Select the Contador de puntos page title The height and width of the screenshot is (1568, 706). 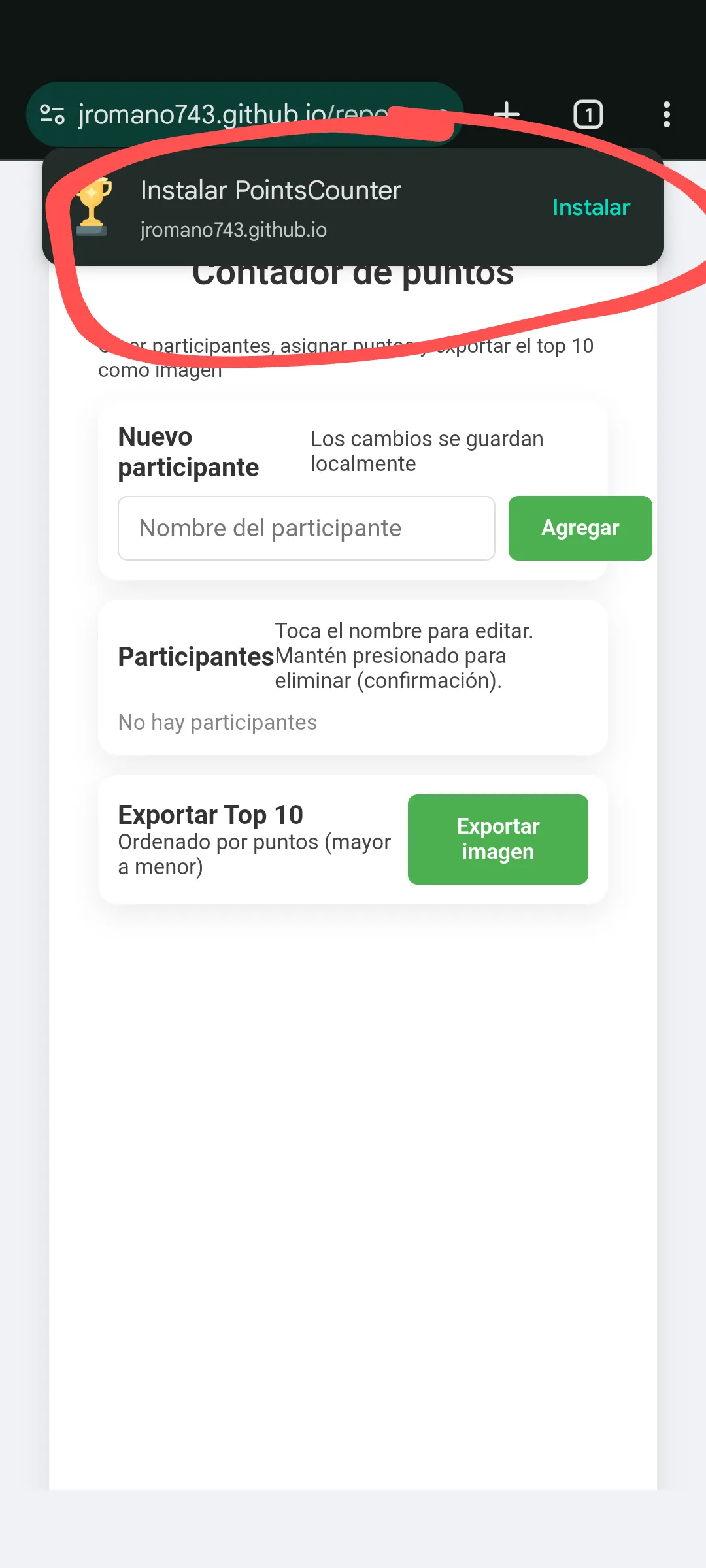pos(353,273)
